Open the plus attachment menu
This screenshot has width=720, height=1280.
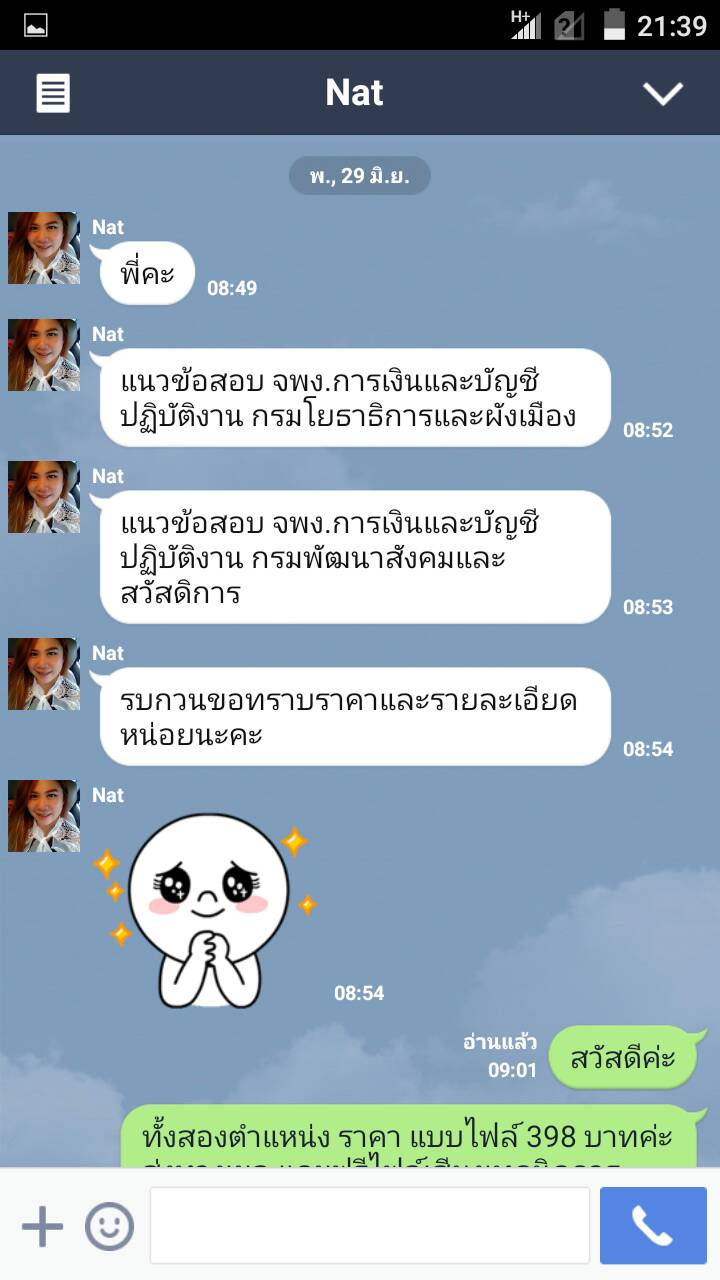coord(42,1226)
